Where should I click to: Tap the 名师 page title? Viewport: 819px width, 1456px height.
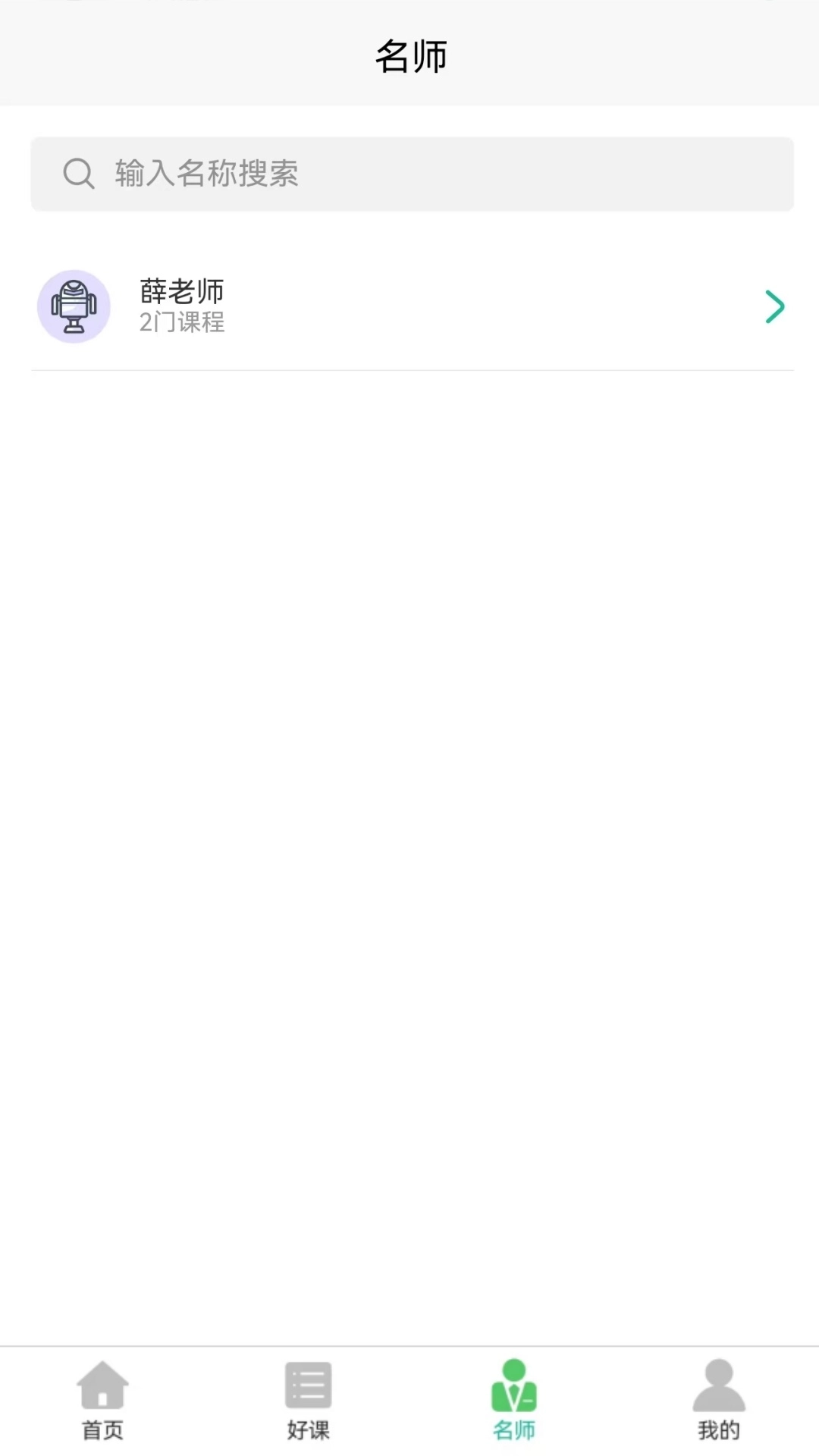coord(409,55)
